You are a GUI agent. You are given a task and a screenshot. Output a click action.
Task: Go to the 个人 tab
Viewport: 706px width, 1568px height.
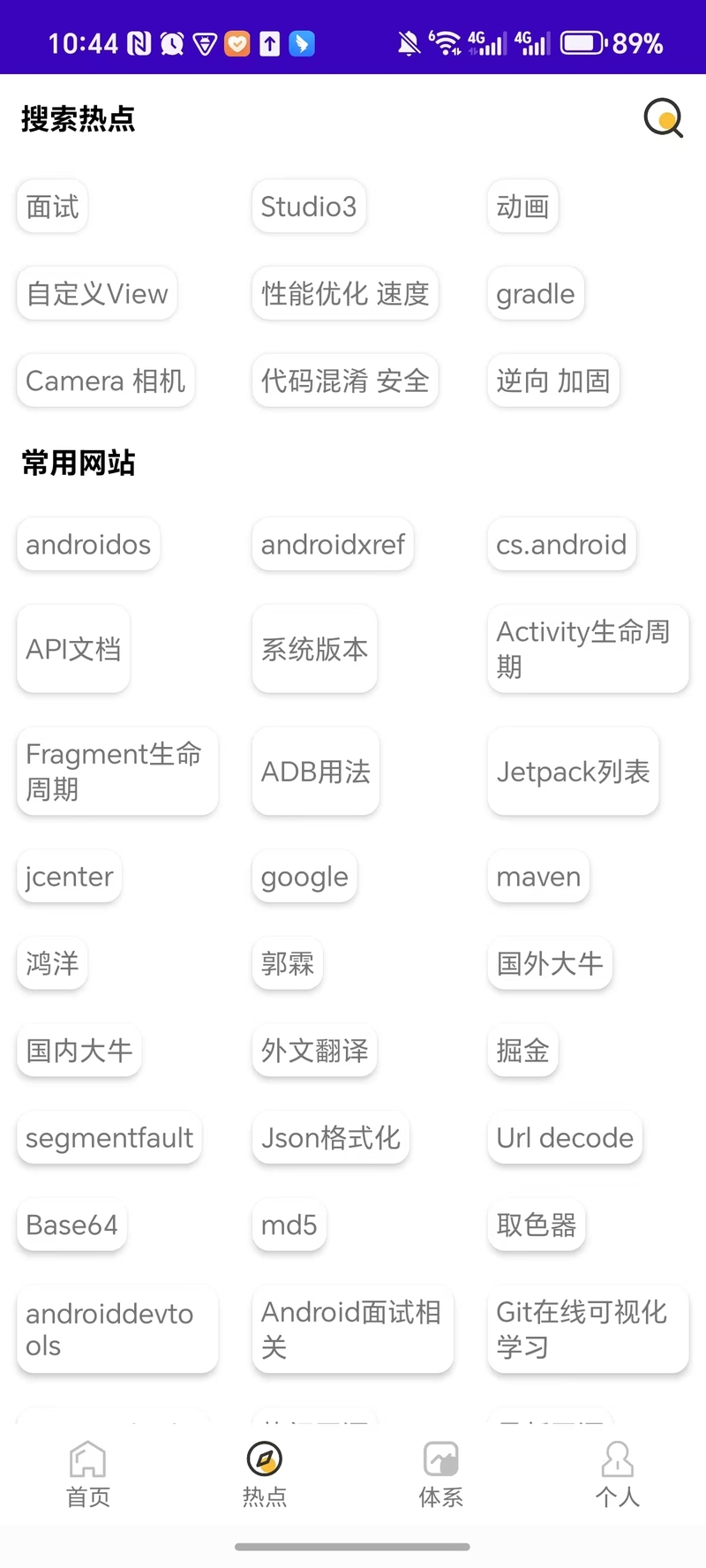(x=618, y=1474)
